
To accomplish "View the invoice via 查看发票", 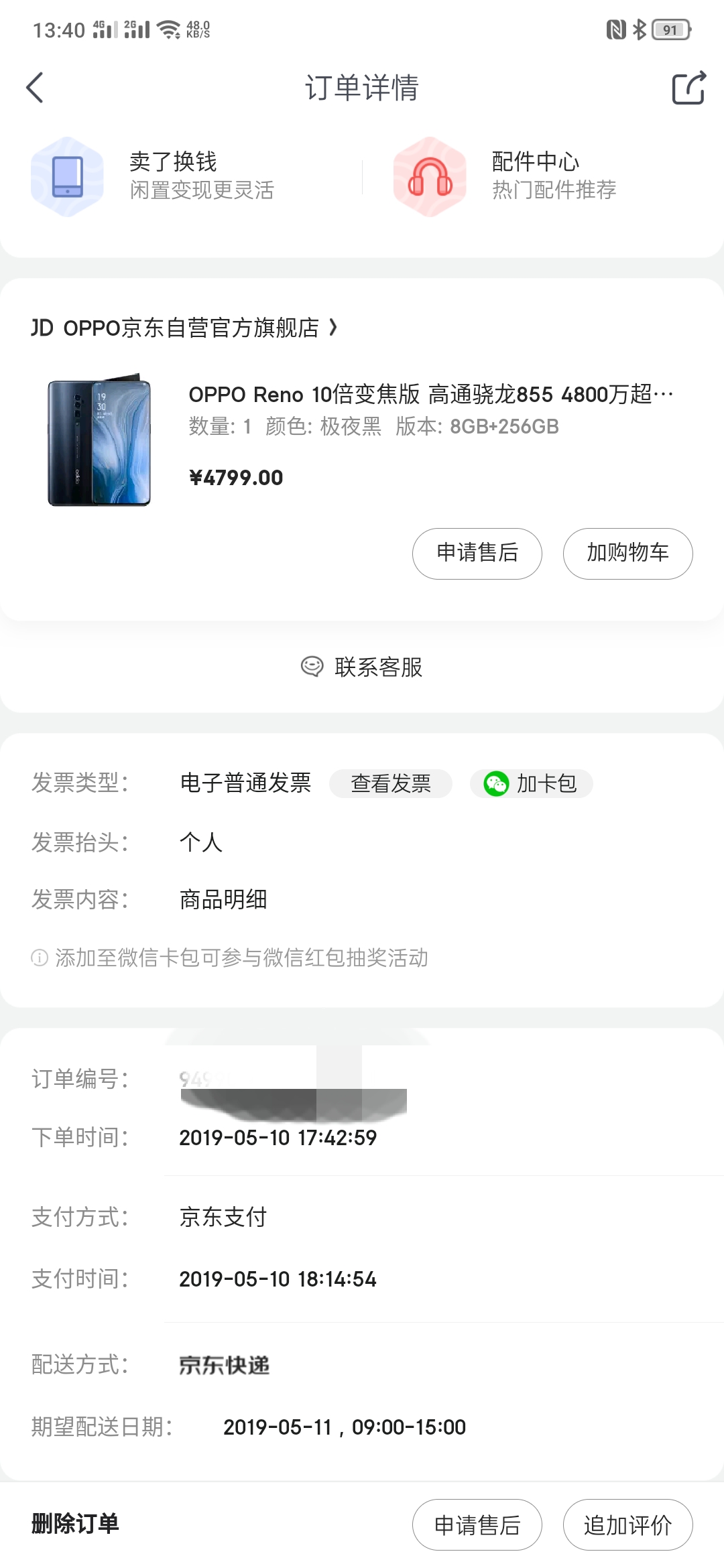I will [x=391, y=783].
